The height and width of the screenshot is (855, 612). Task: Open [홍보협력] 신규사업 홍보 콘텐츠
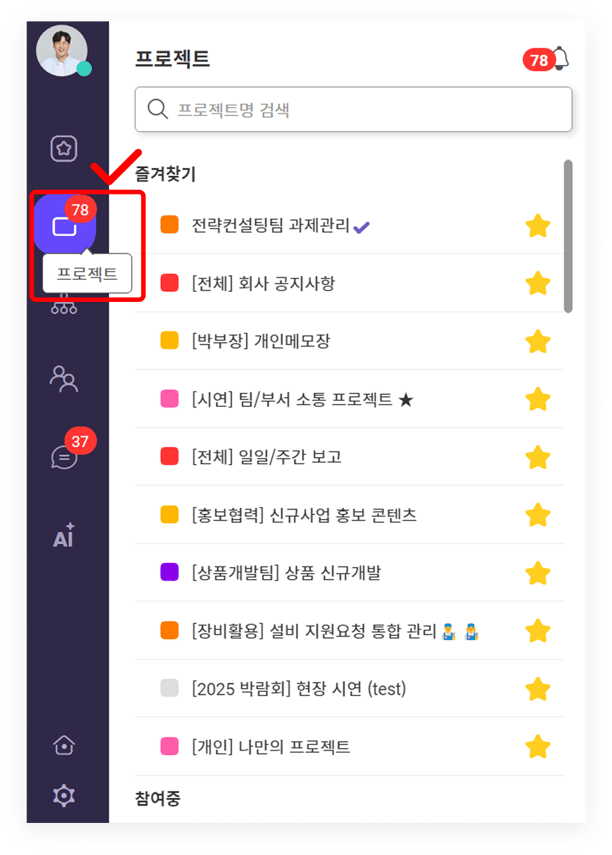(303, 515)
